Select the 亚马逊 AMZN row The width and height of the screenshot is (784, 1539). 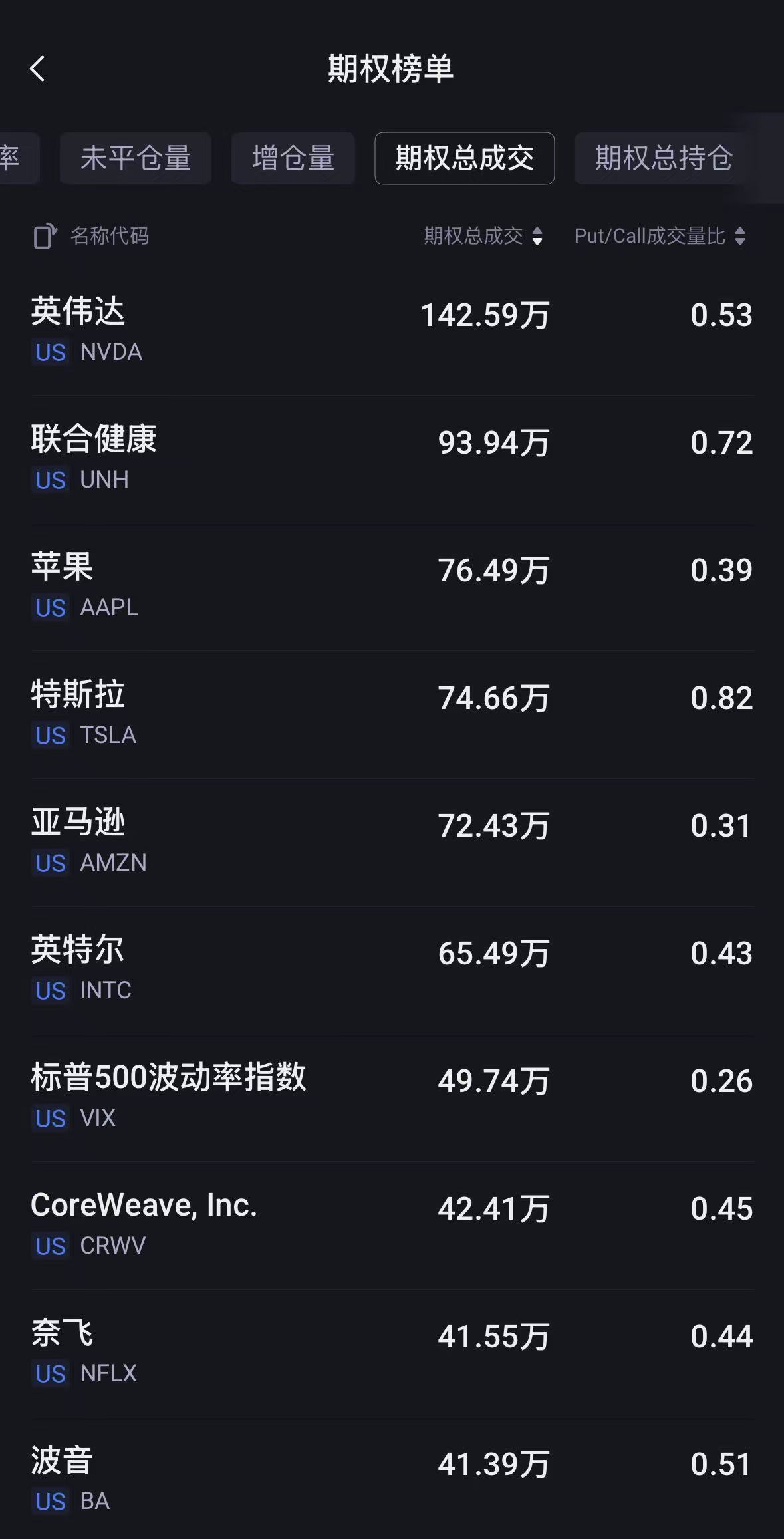click(x=392, y=841)
